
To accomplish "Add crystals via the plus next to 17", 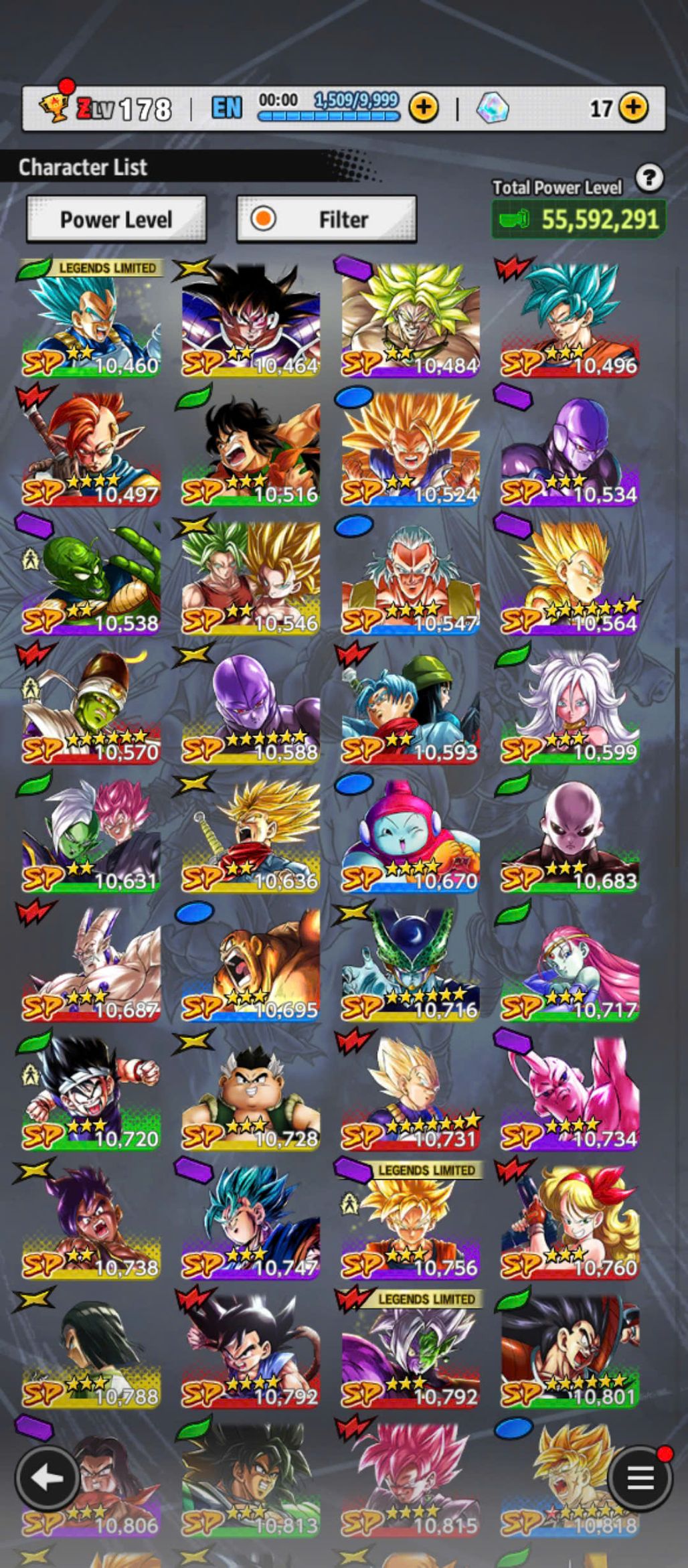I will [x=633, y=107].
